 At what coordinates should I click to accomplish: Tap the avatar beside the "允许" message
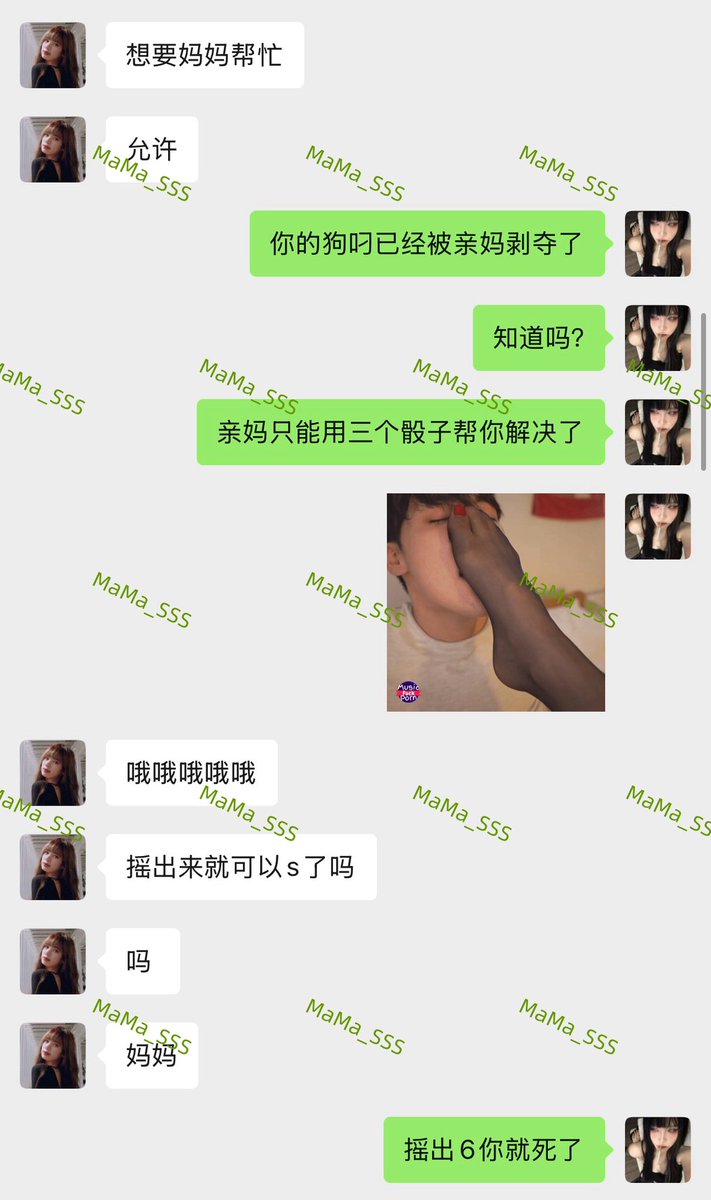(53, 149)
